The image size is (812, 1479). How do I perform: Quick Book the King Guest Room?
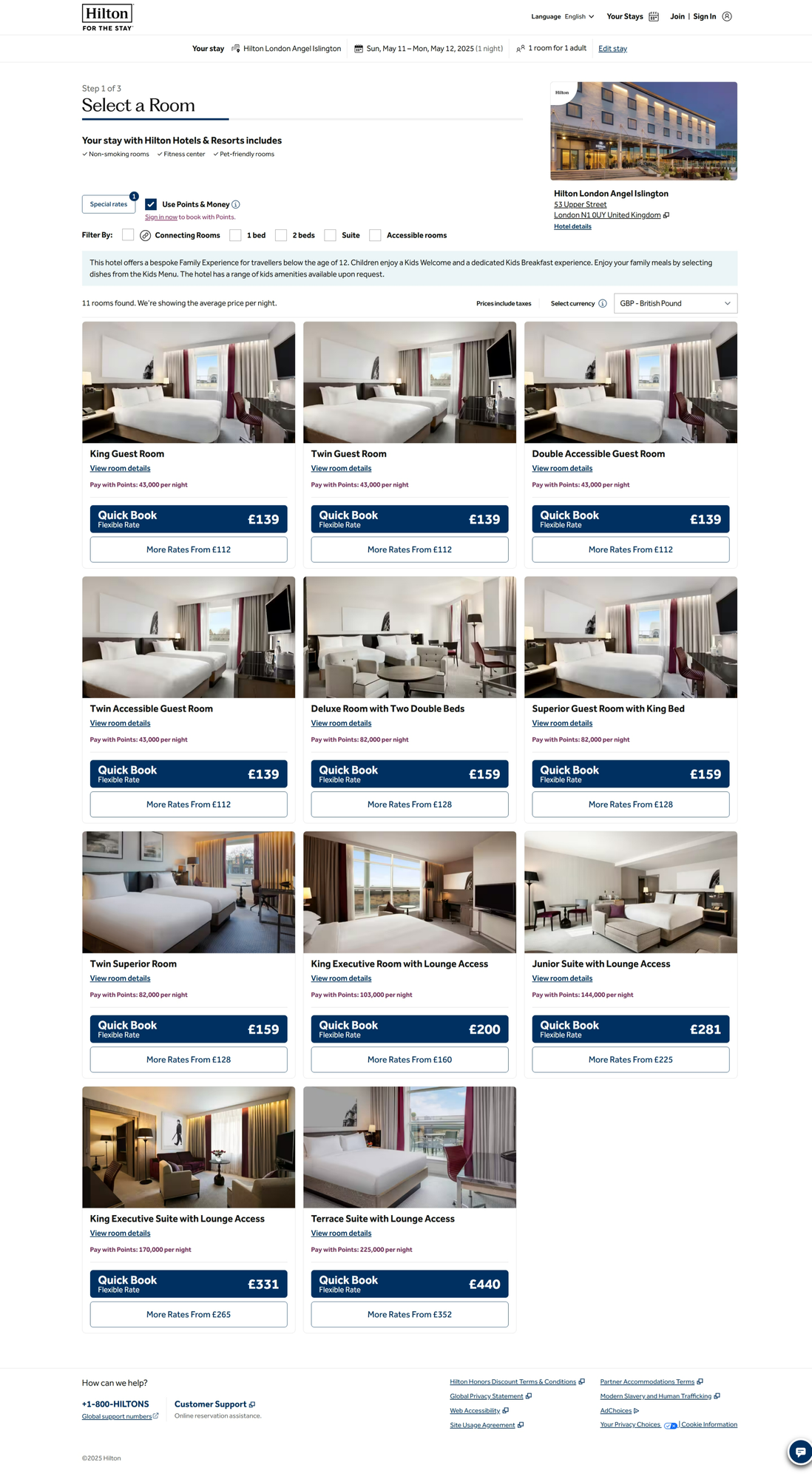click(x=189, y=519)
